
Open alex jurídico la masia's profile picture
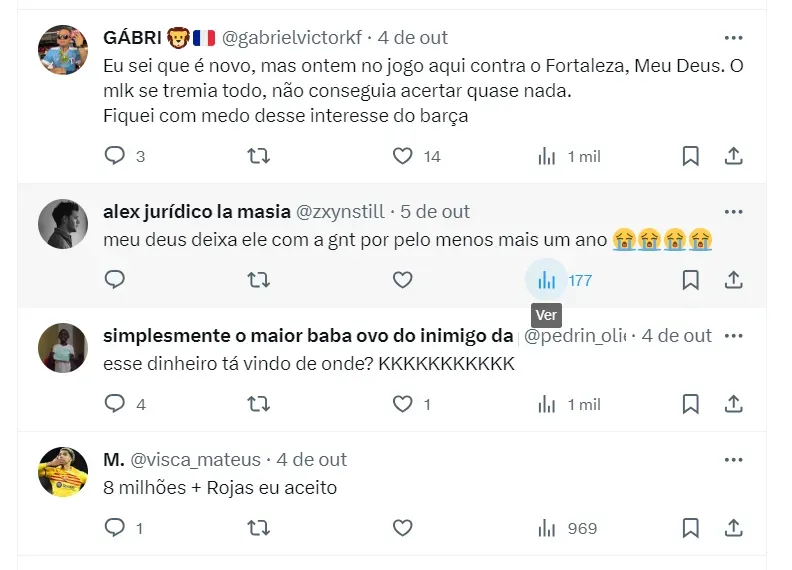click(63, 224)
